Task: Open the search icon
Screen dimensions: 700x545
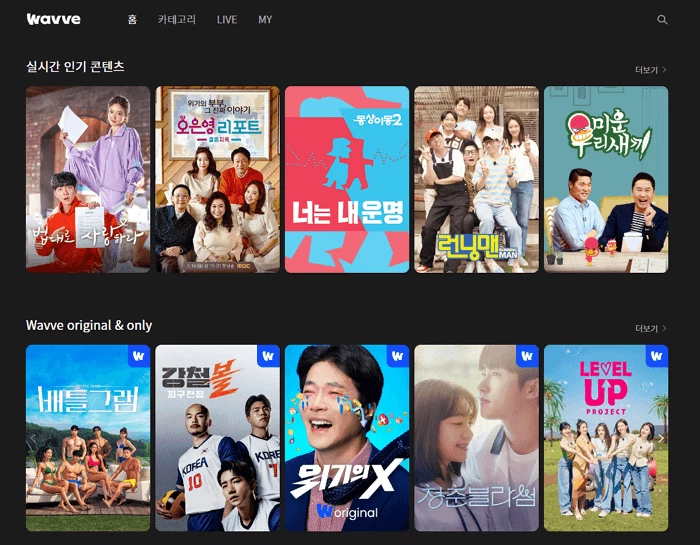Action: coord(662,20)
